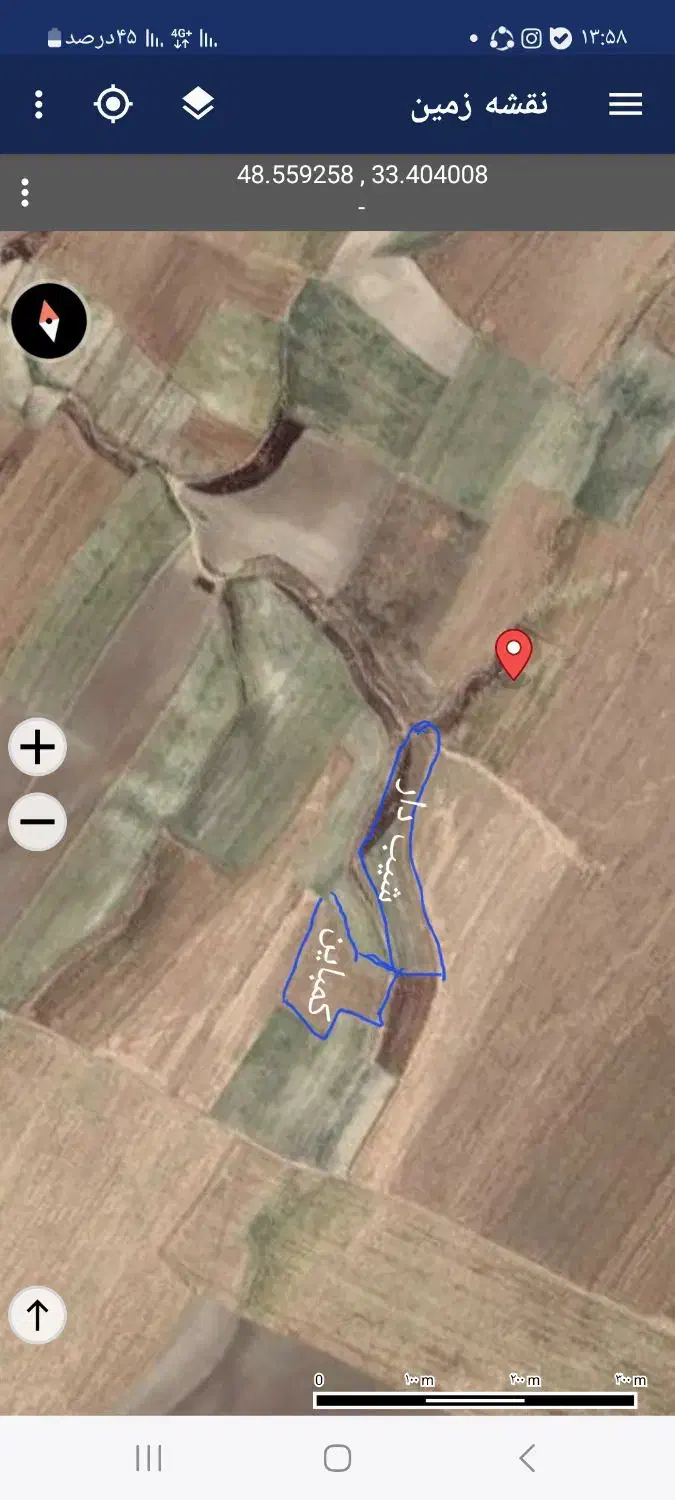The image size is (675, 1500).
Task: Tap the compass to reset orientation
Action: (x=49, y=321)
